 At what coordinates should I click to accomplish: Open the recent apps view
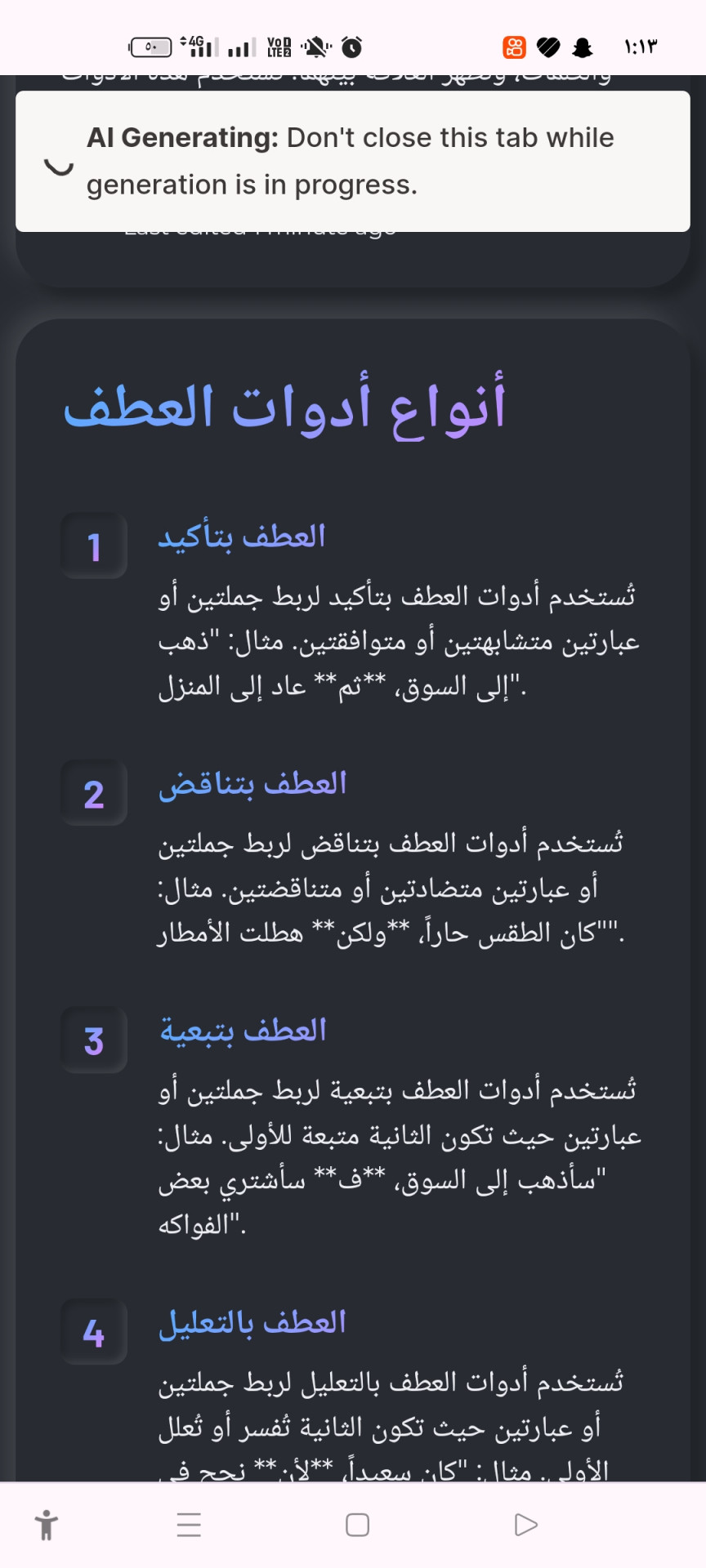(189, 1525)
